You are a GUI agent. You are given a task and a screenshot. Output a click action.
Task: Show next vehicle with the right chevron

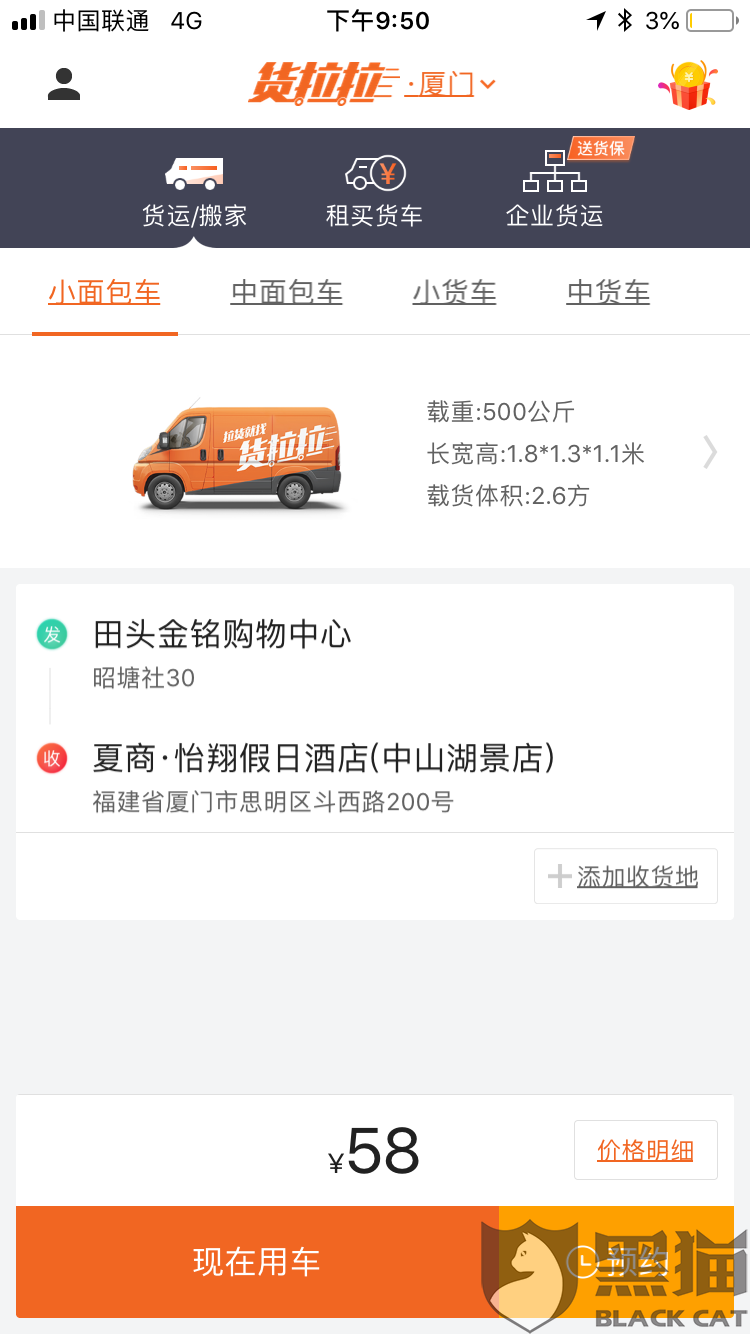[x=709, y=452]
